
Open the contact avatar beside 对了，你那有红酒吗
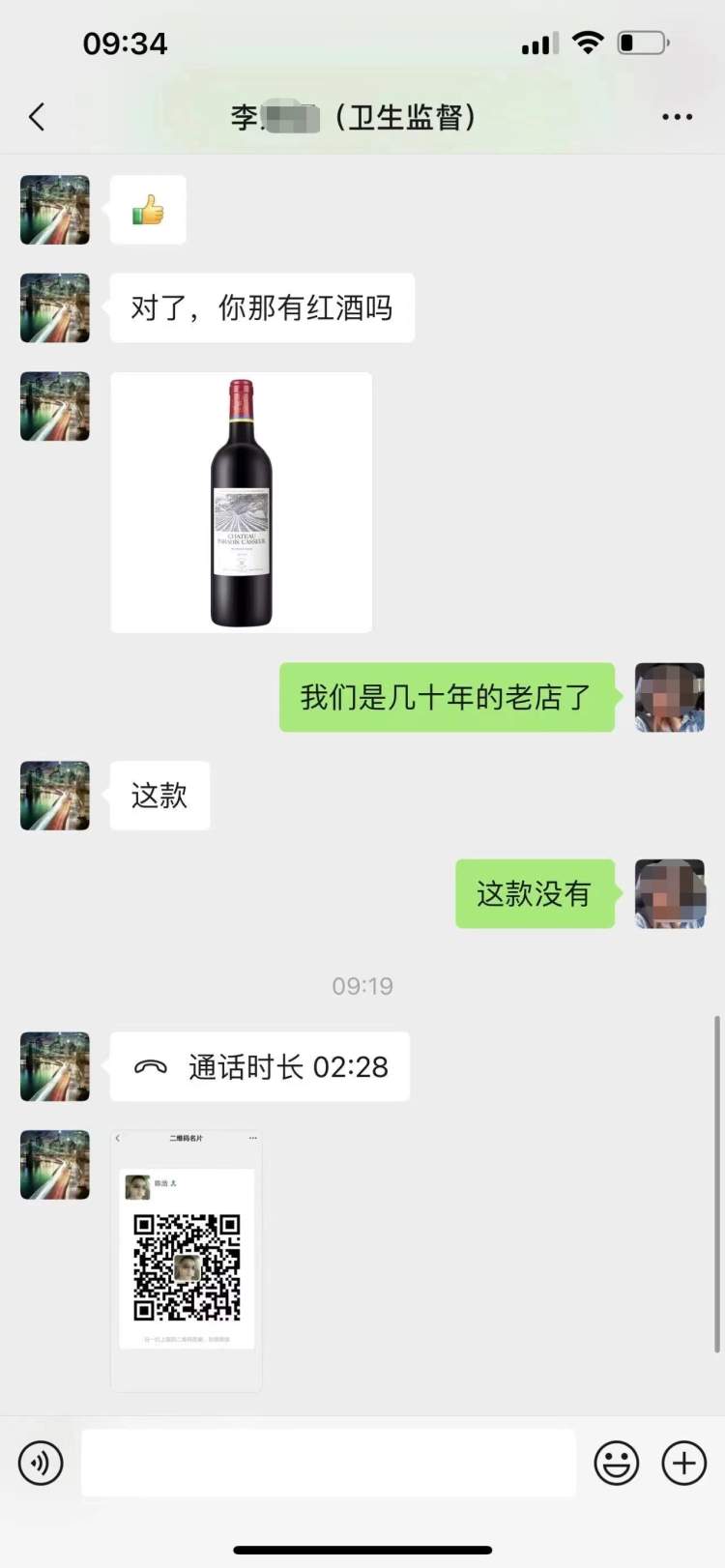click(55, 308)
